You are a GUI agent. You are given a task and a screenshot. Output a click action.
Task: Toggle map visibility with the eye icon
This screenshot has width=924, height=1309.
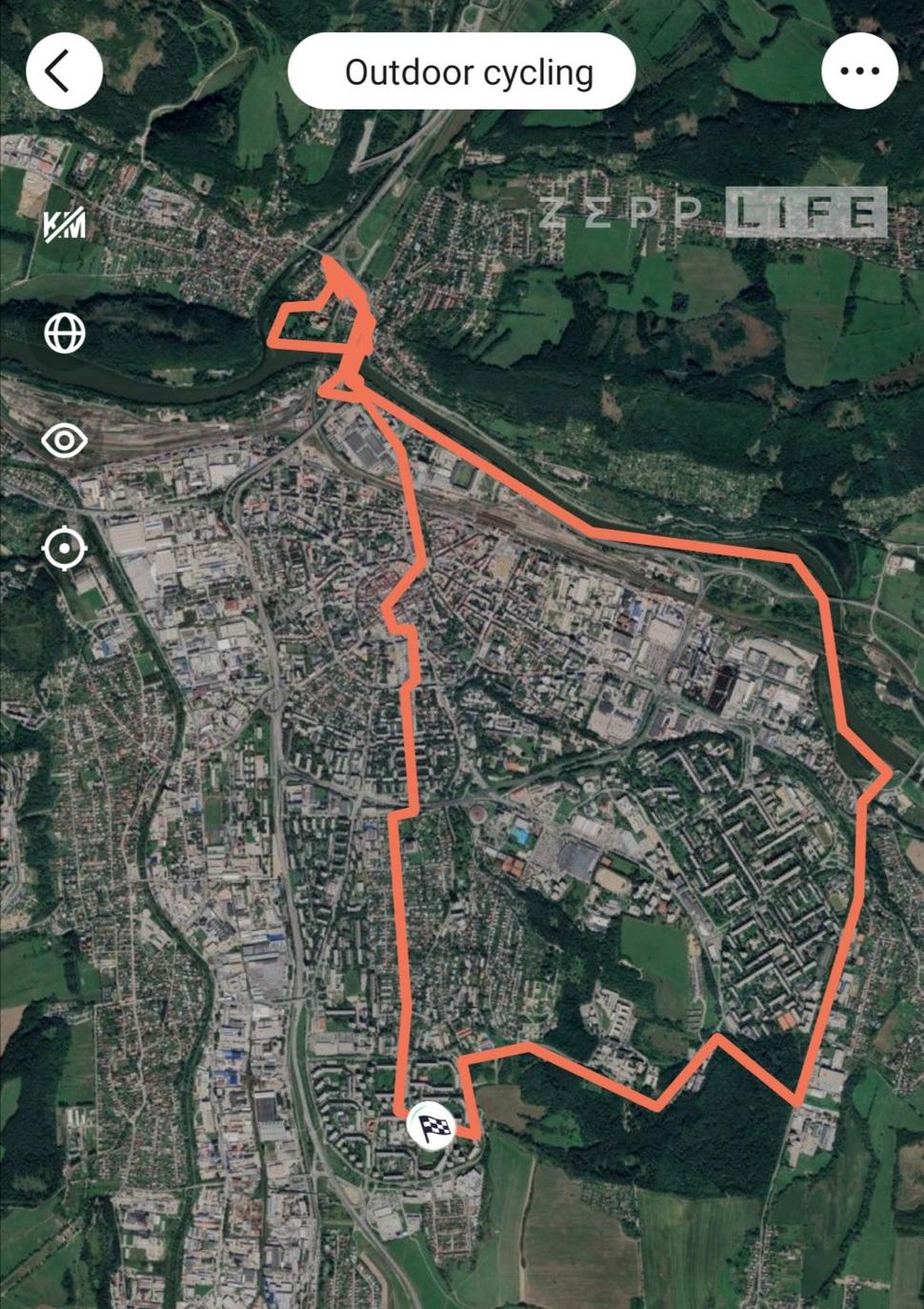click(65, 441)
